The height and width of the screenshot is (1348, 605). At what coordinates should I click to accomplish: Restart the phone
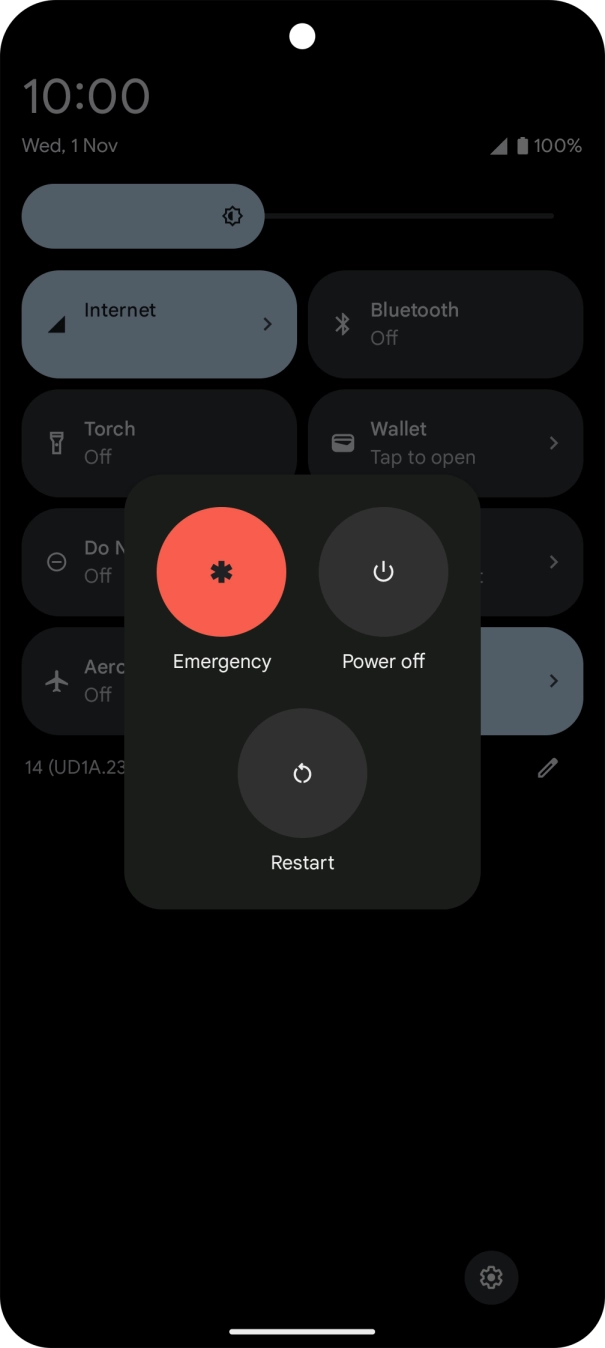tap(302, 773)
